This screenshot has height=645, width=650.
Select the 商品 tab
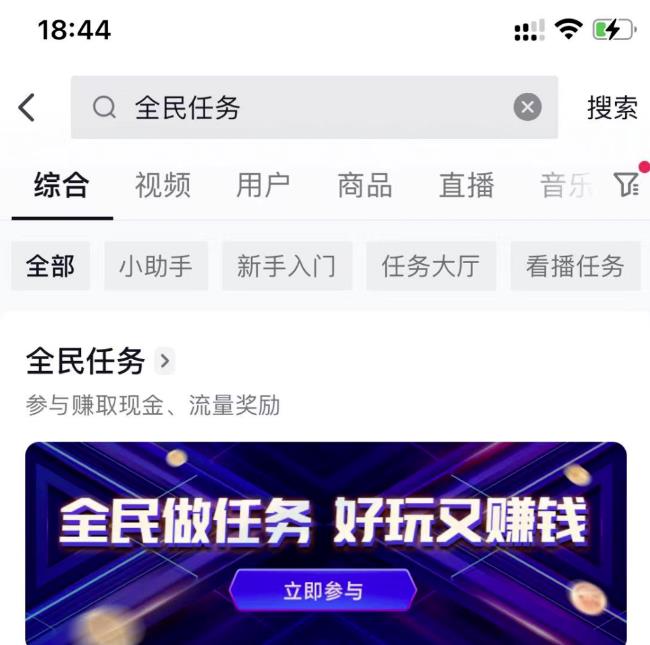point(364,185)
